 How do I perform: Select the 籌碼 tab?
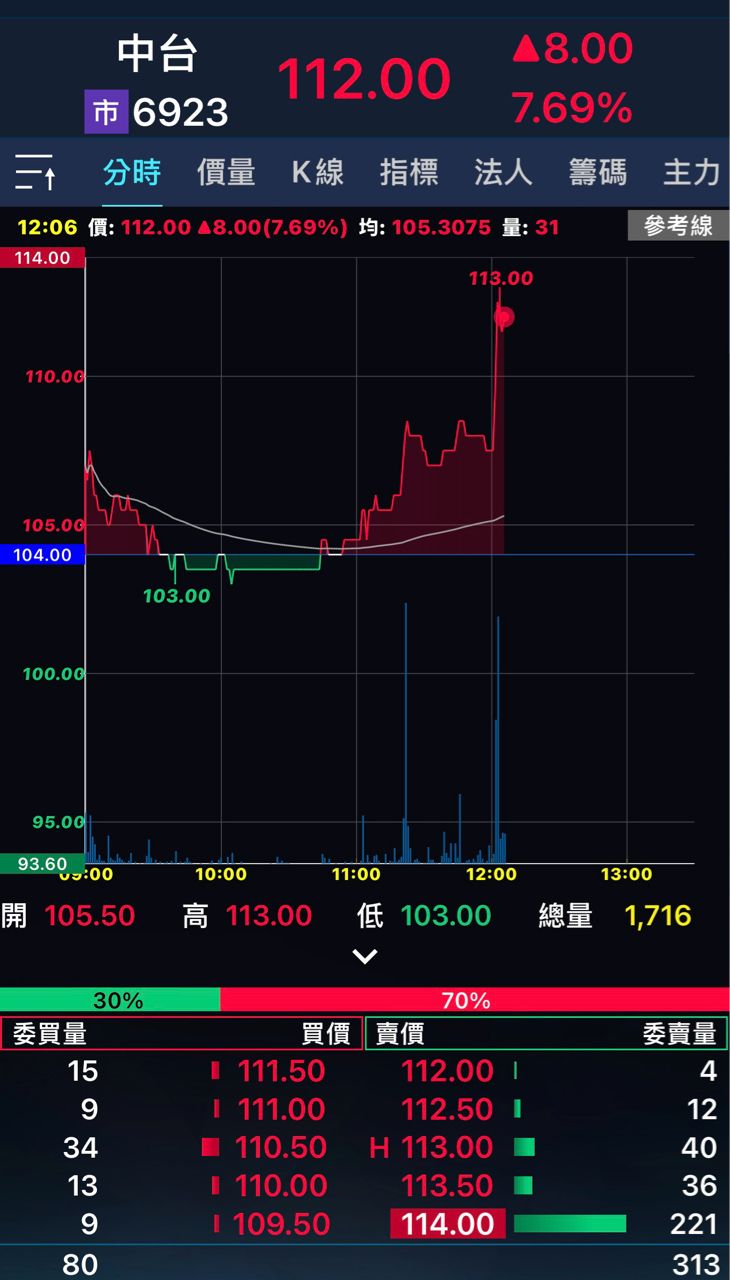[598, 172]
